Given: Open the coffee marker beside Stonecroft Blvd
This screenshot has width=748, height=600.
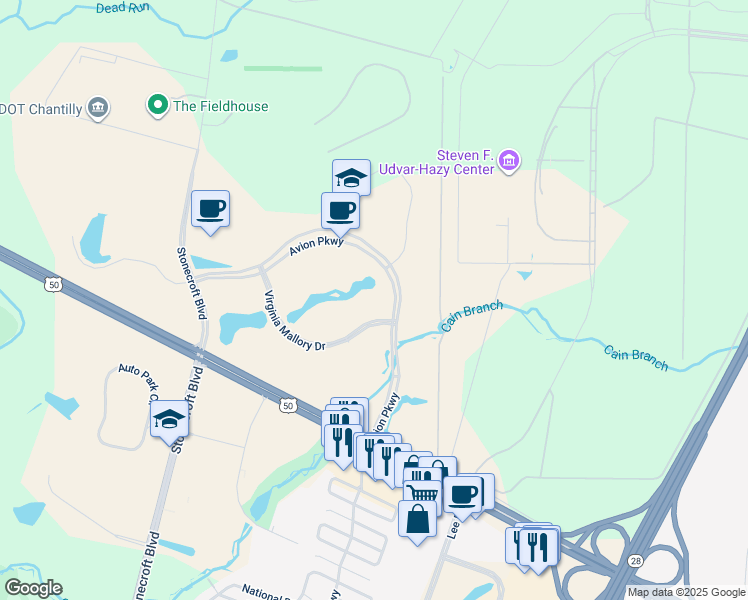Looking at the screenshot, I should pos(210,210).
